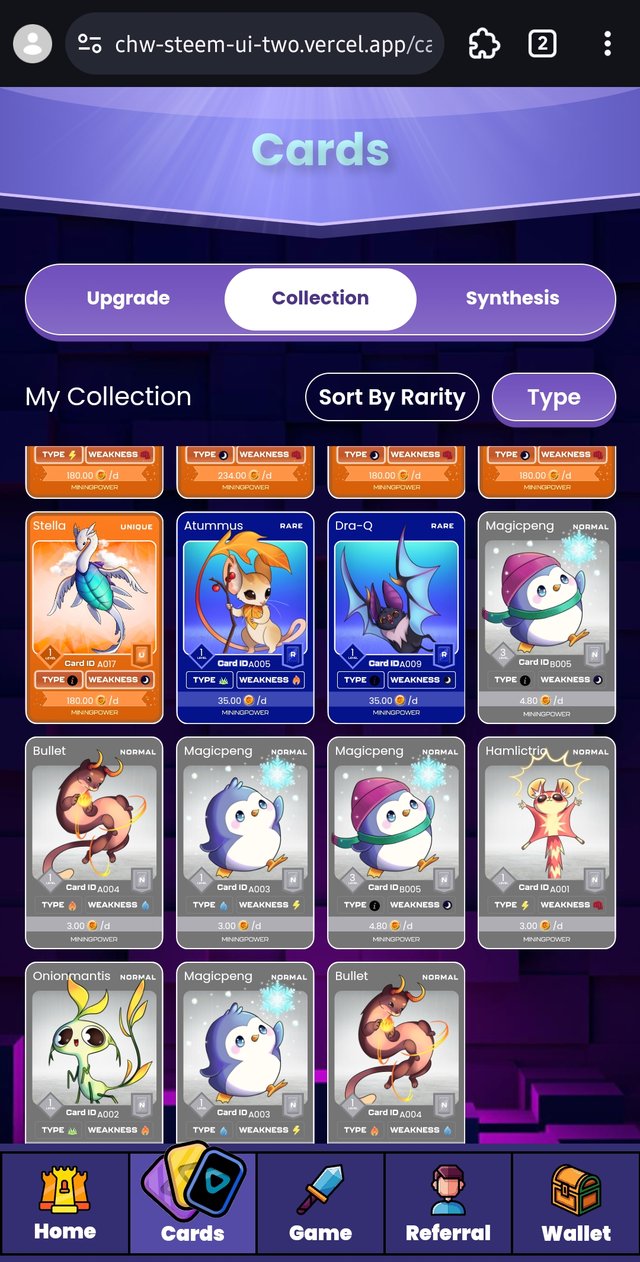Open the Synthesis tab
640x1262 pixels.
tap(512, 298)
